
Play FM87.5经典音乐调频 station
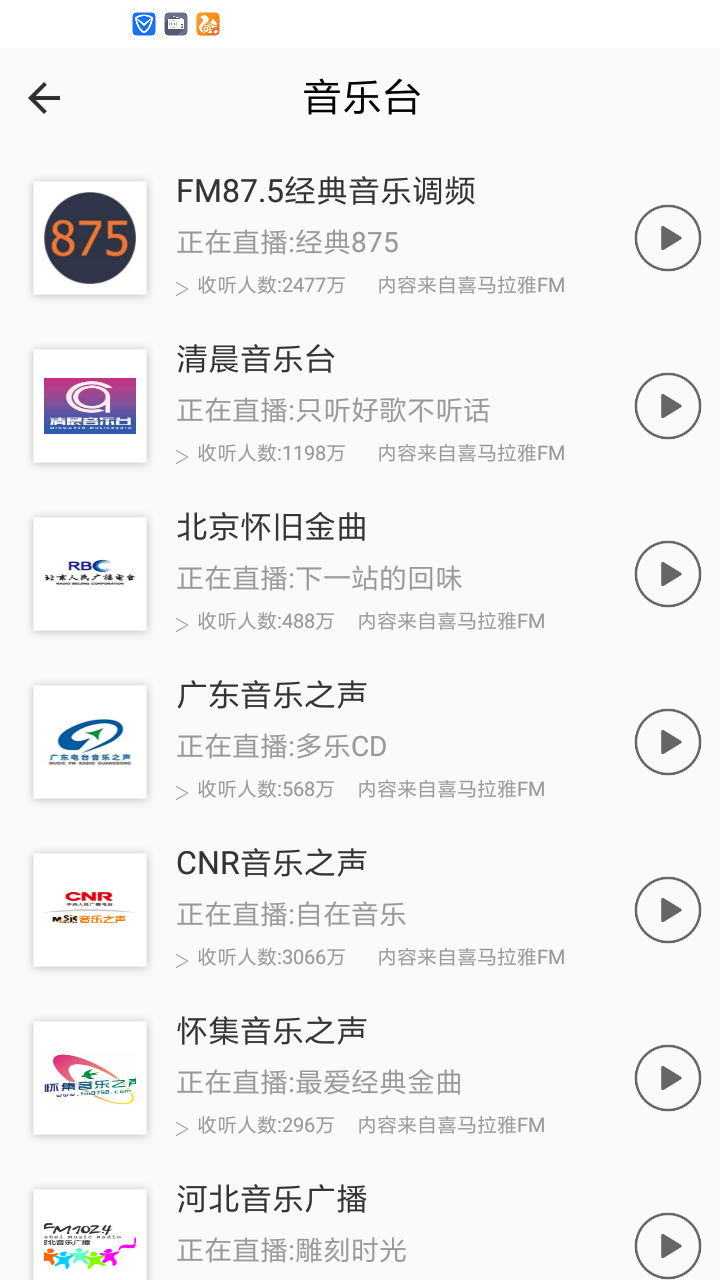point(668,238)
